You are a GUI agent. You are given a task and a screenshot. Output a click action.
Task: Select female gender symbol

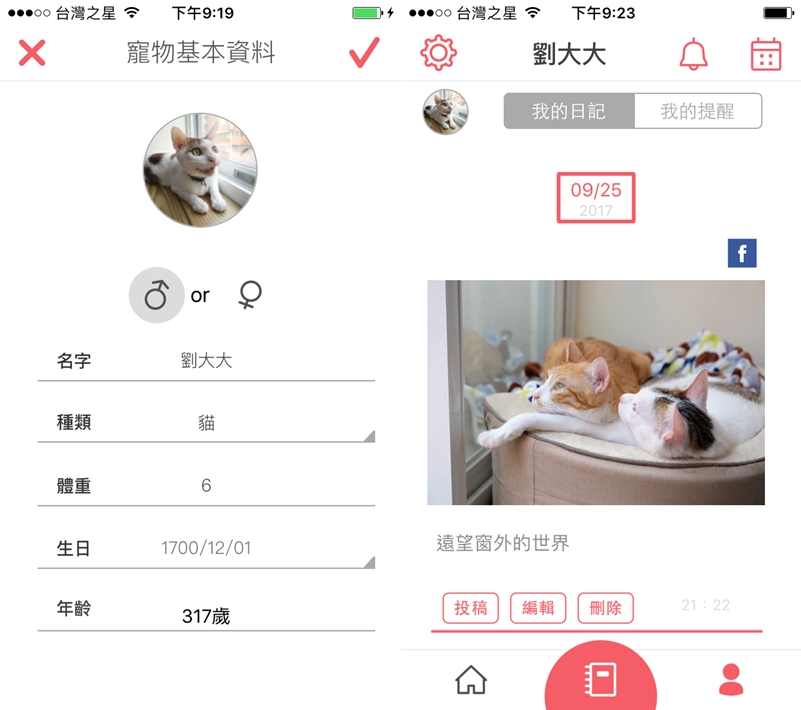tap(250, 294)
